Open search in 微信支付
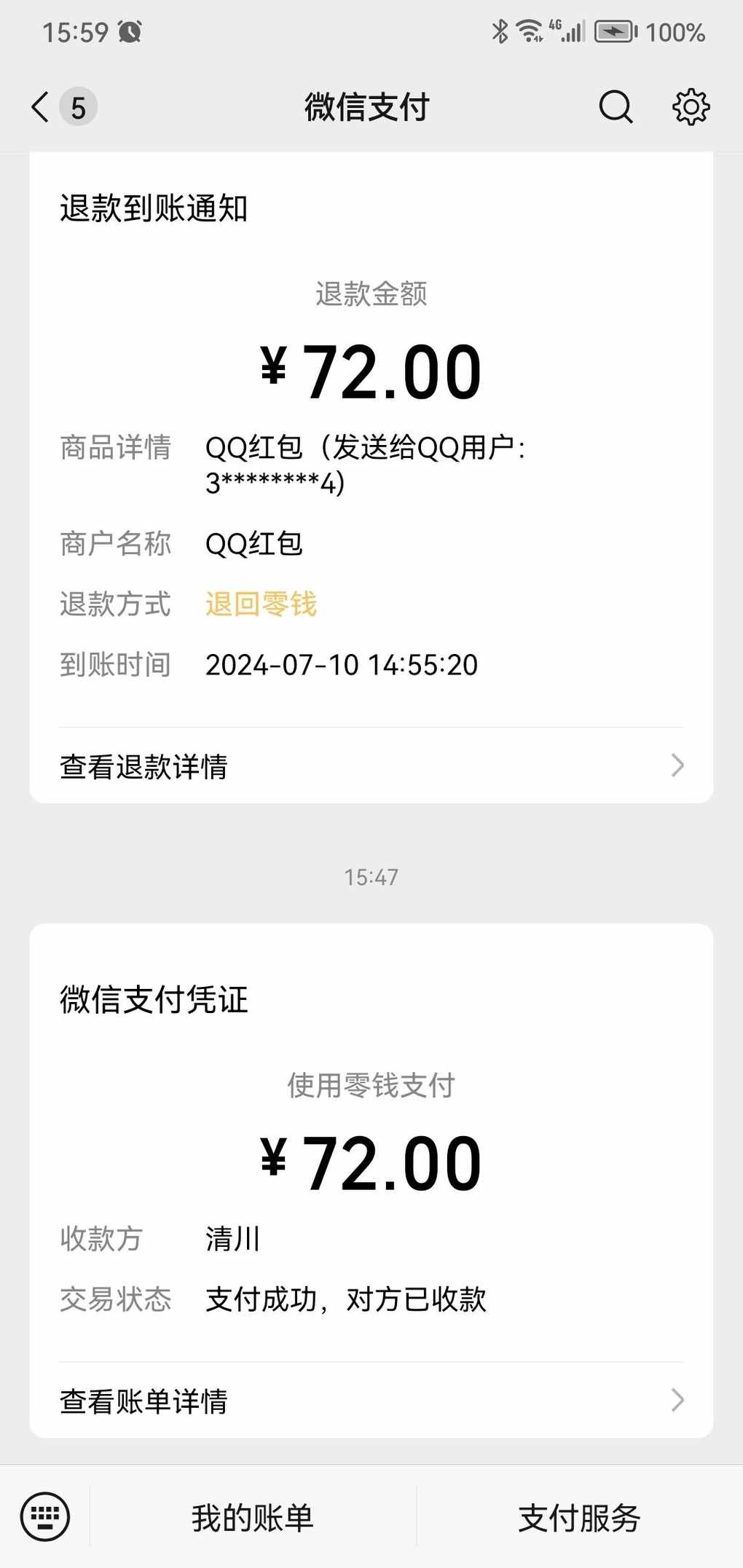 (x=616, y=107)
